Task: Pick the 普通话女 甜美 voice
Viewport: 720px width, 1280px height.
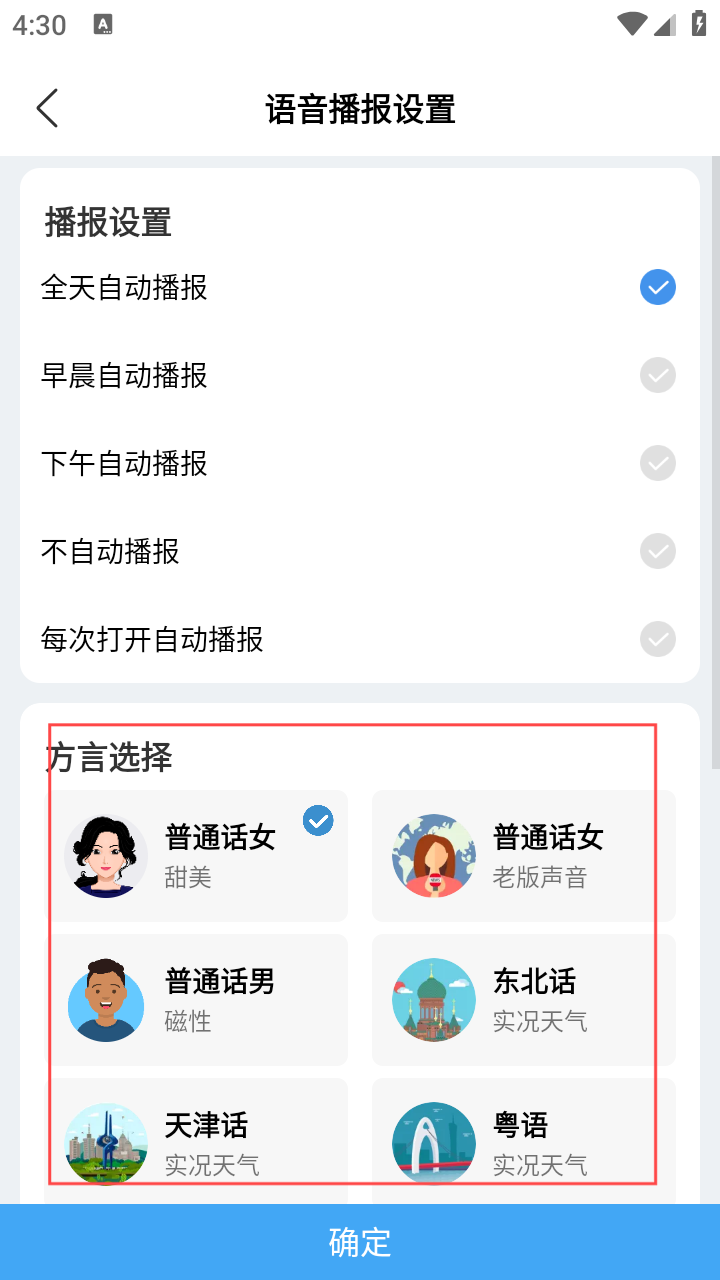Action: (197, 856)
